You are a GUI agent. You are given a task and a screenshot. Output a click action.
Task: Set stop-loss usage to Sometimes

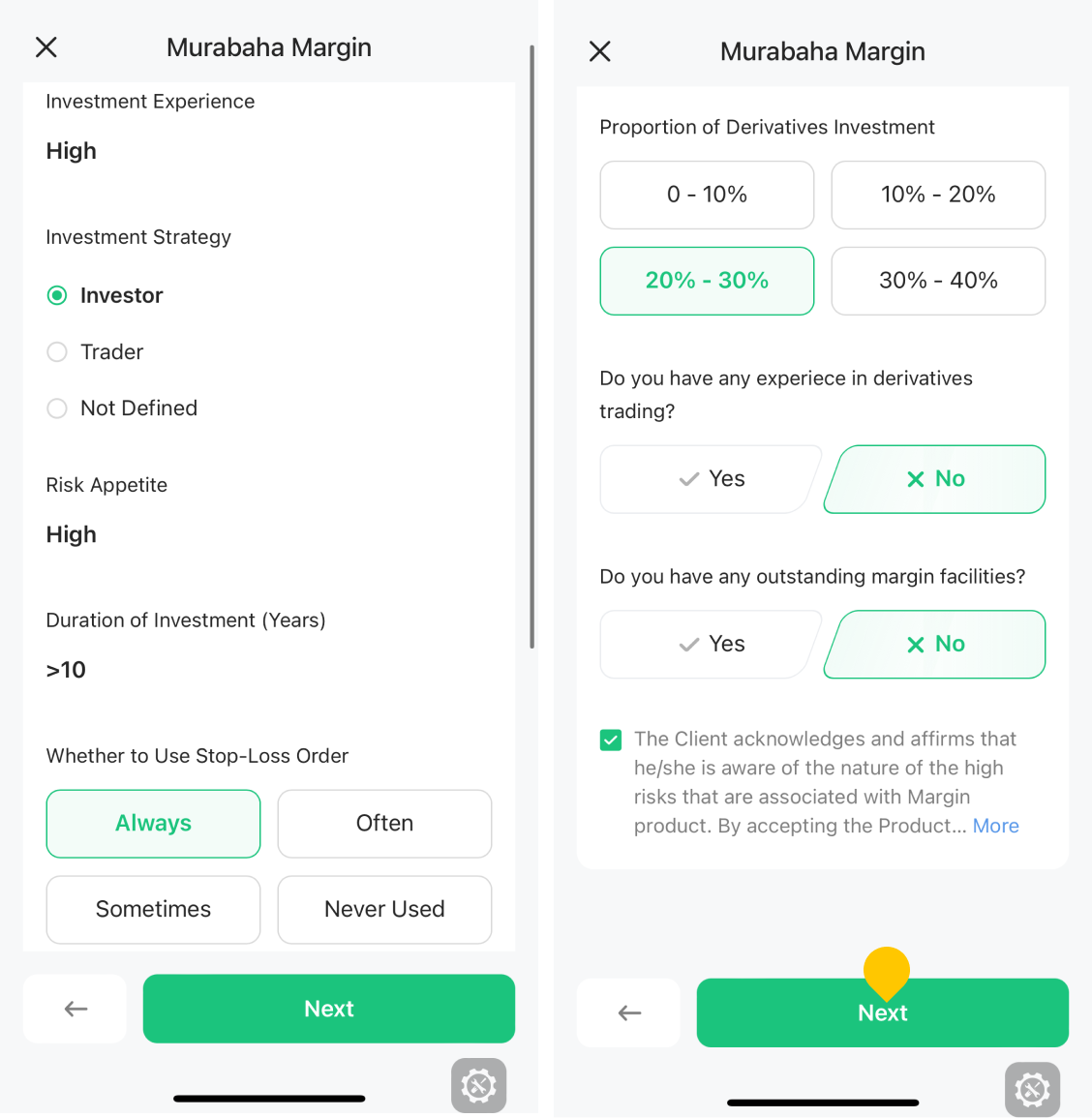(x=153, y=909)
